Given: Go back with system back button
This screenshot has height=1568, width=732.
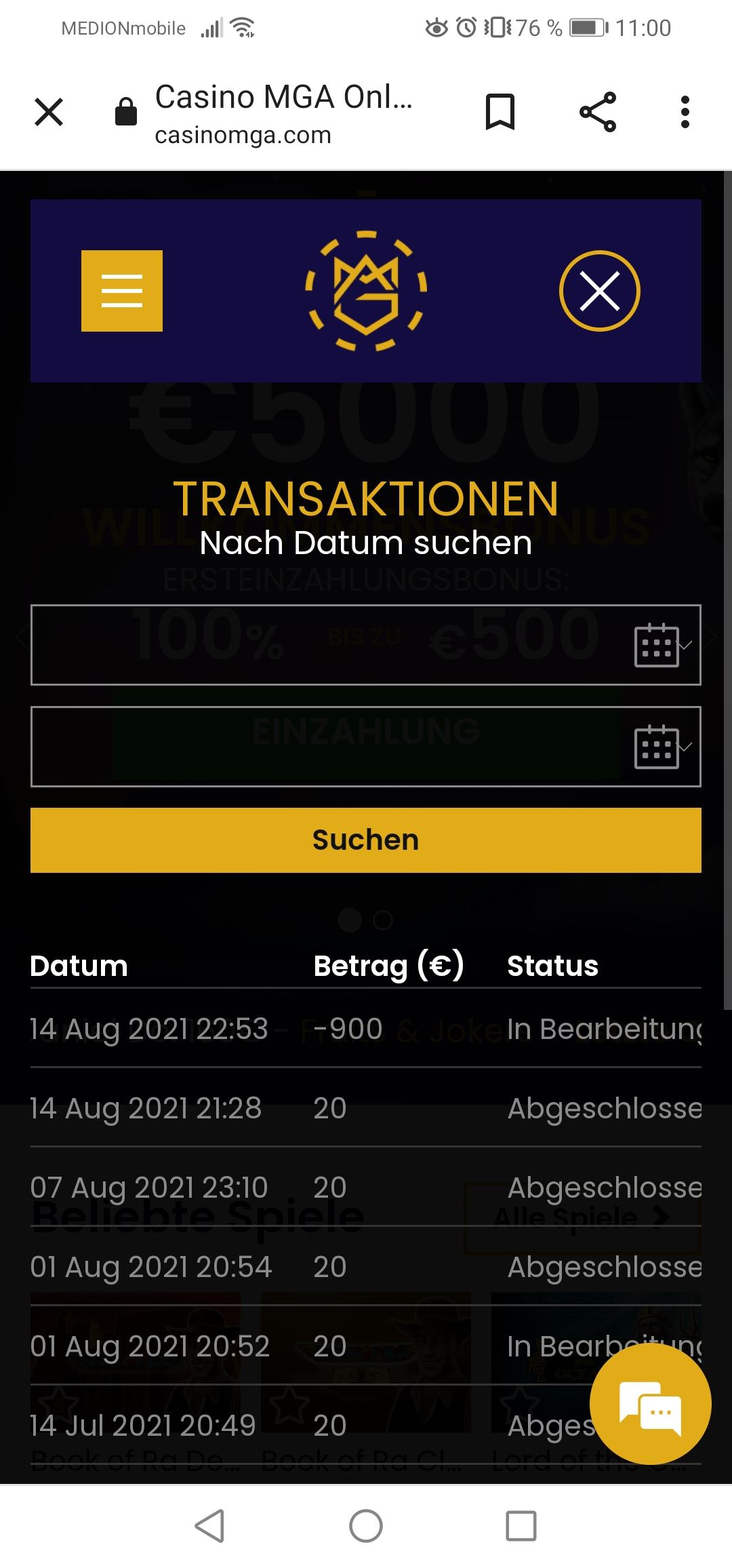Looking at the screenshot, I should 209,1526.
